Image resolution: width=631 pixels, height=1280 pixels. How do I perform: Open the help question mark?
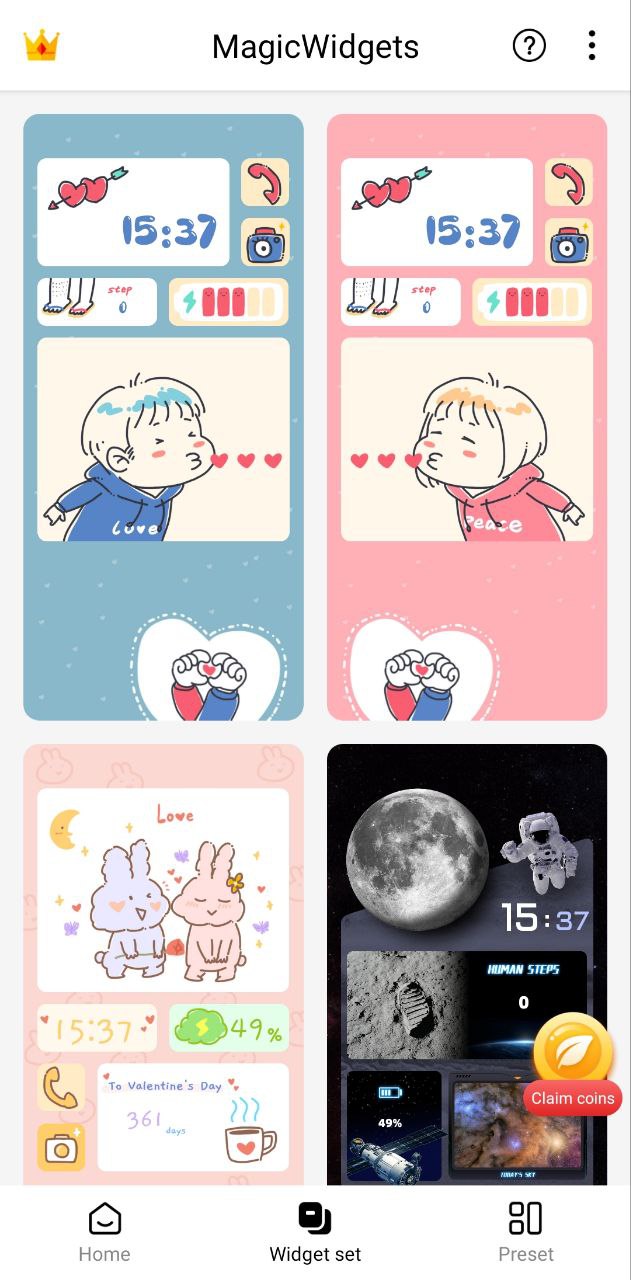(x=529, y=46)
